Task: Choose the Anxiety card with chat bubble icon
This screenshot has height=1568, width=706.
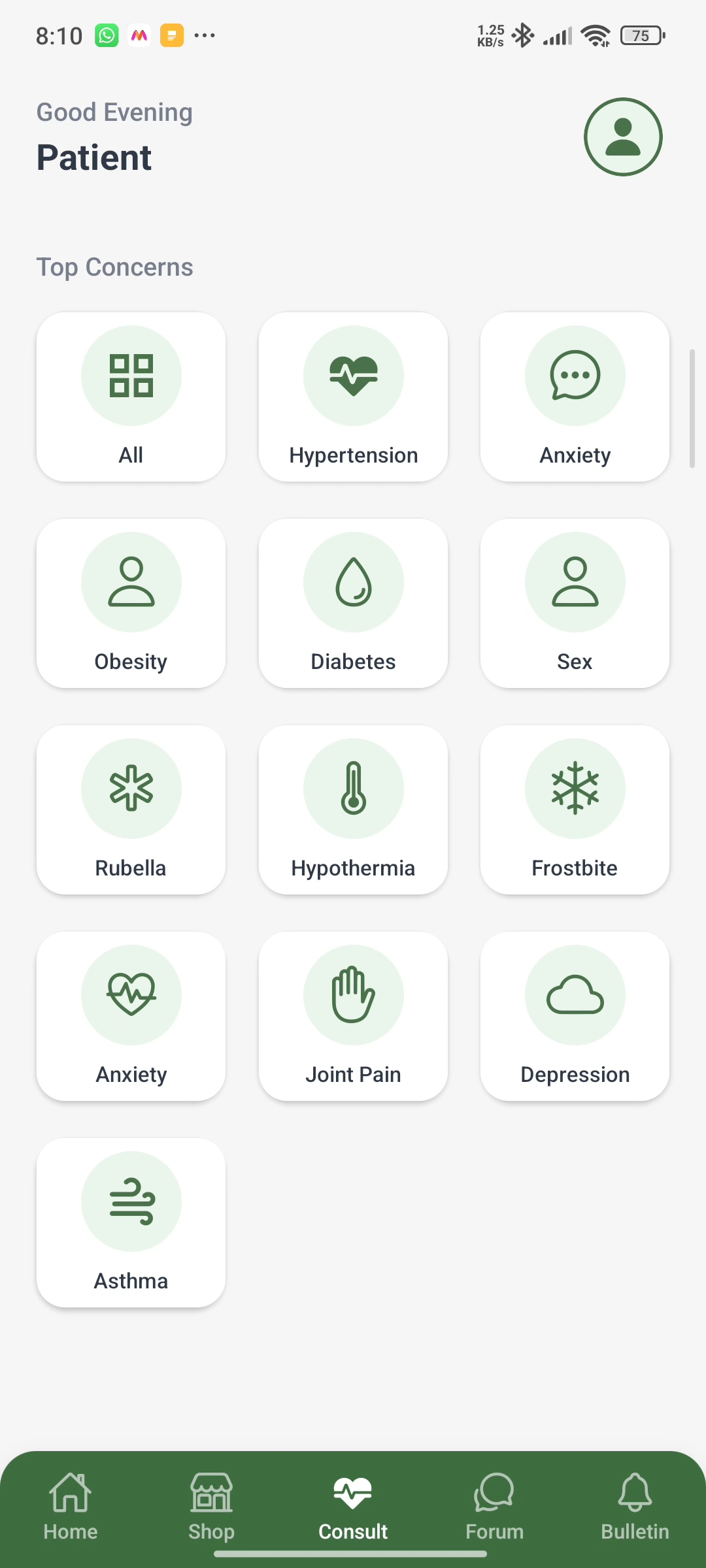Action: [575, 397]
